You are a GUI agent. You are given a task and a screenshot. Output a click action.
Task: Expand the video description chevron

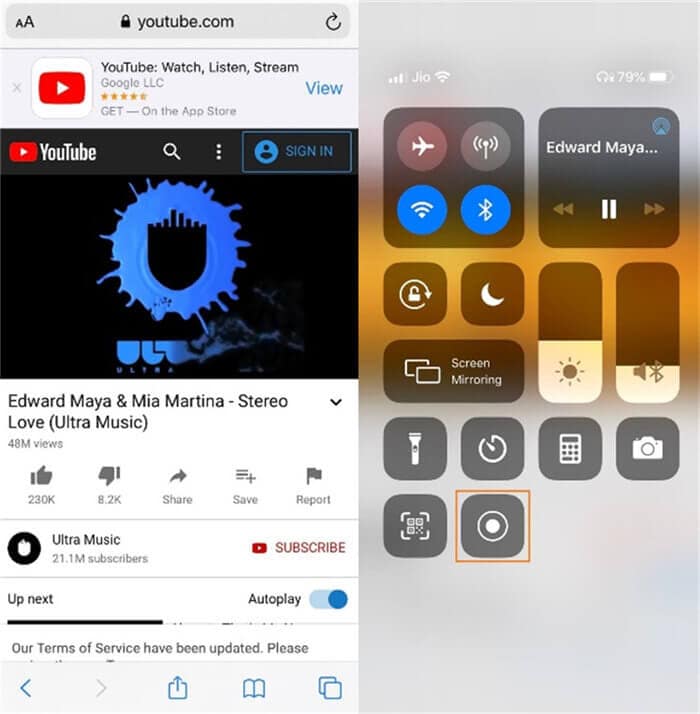pos(336,402)
